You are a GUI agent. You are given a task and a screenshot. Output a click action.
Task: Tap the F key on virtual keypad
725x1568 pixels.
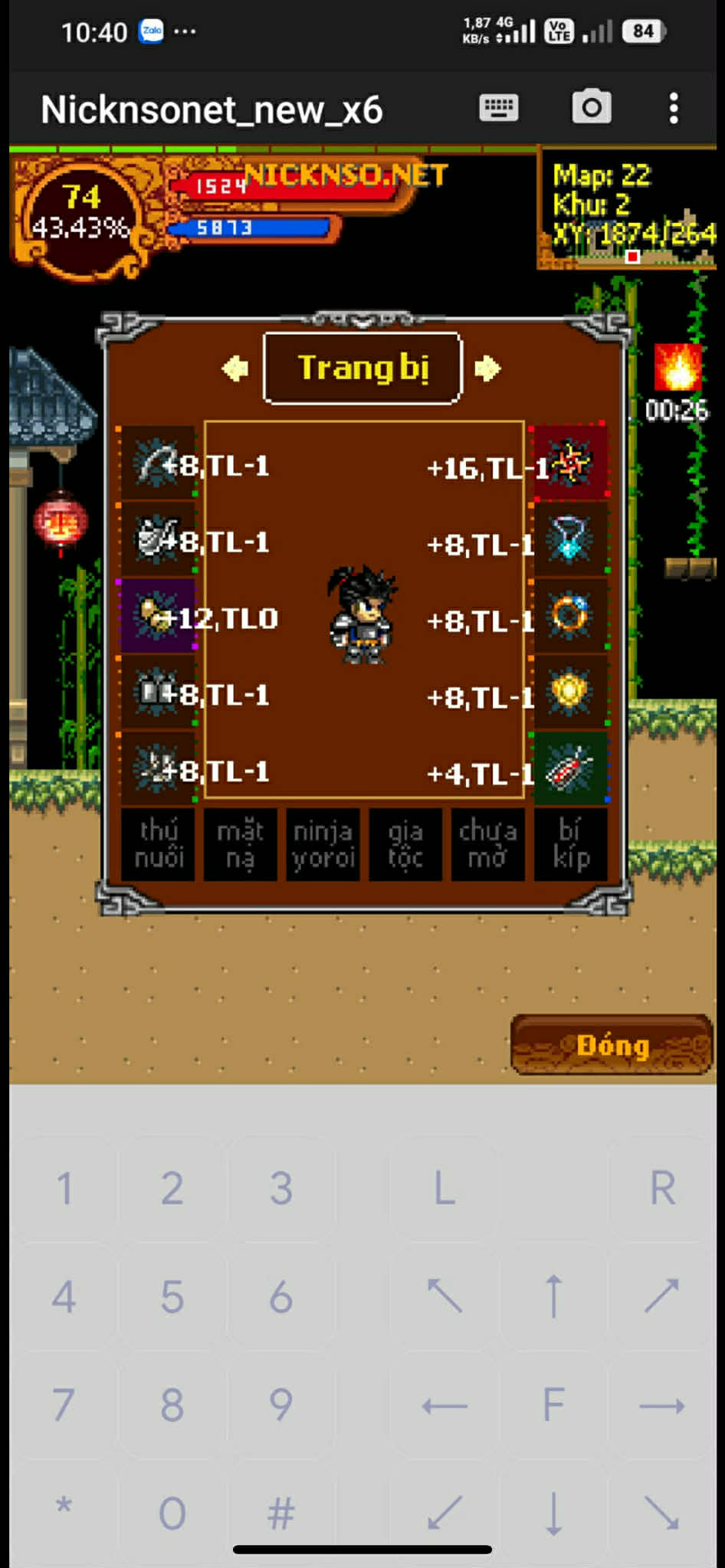coord(553,1405)
